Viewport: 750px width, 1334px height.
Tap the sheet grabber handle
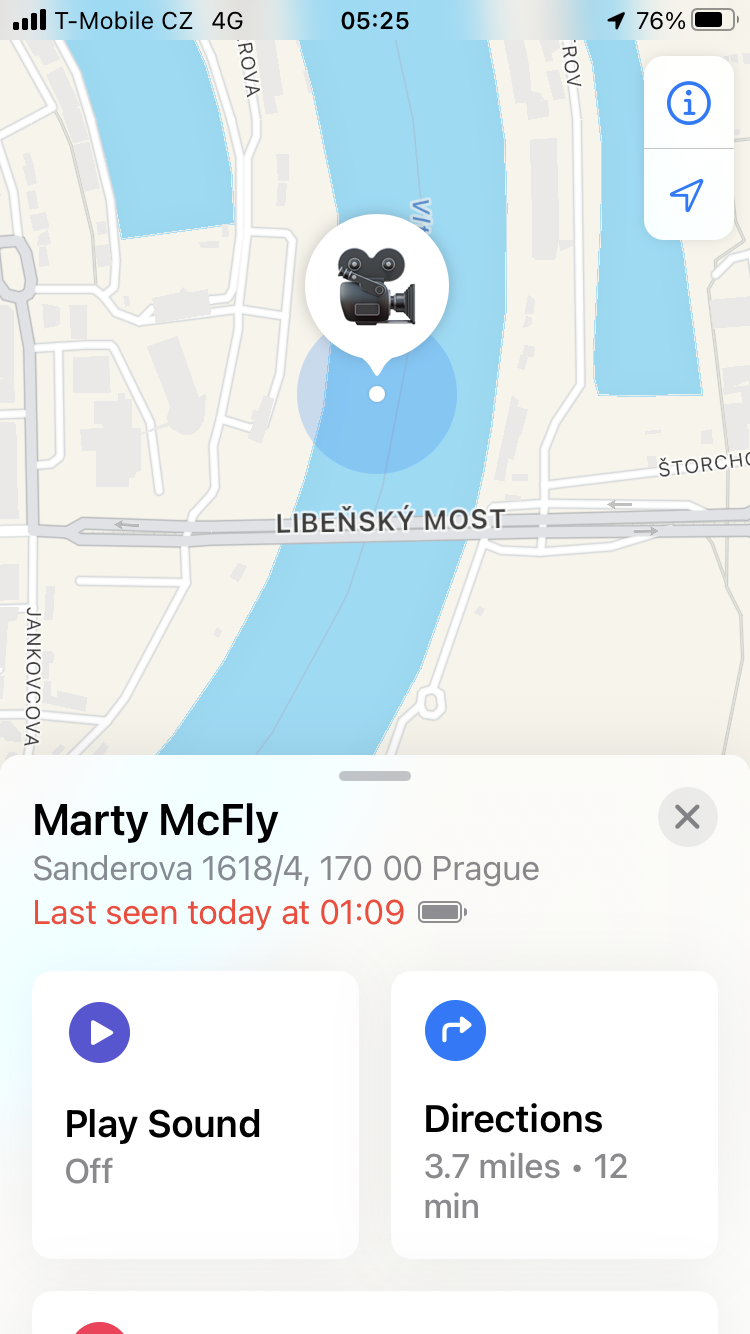[x=375, y=776]
